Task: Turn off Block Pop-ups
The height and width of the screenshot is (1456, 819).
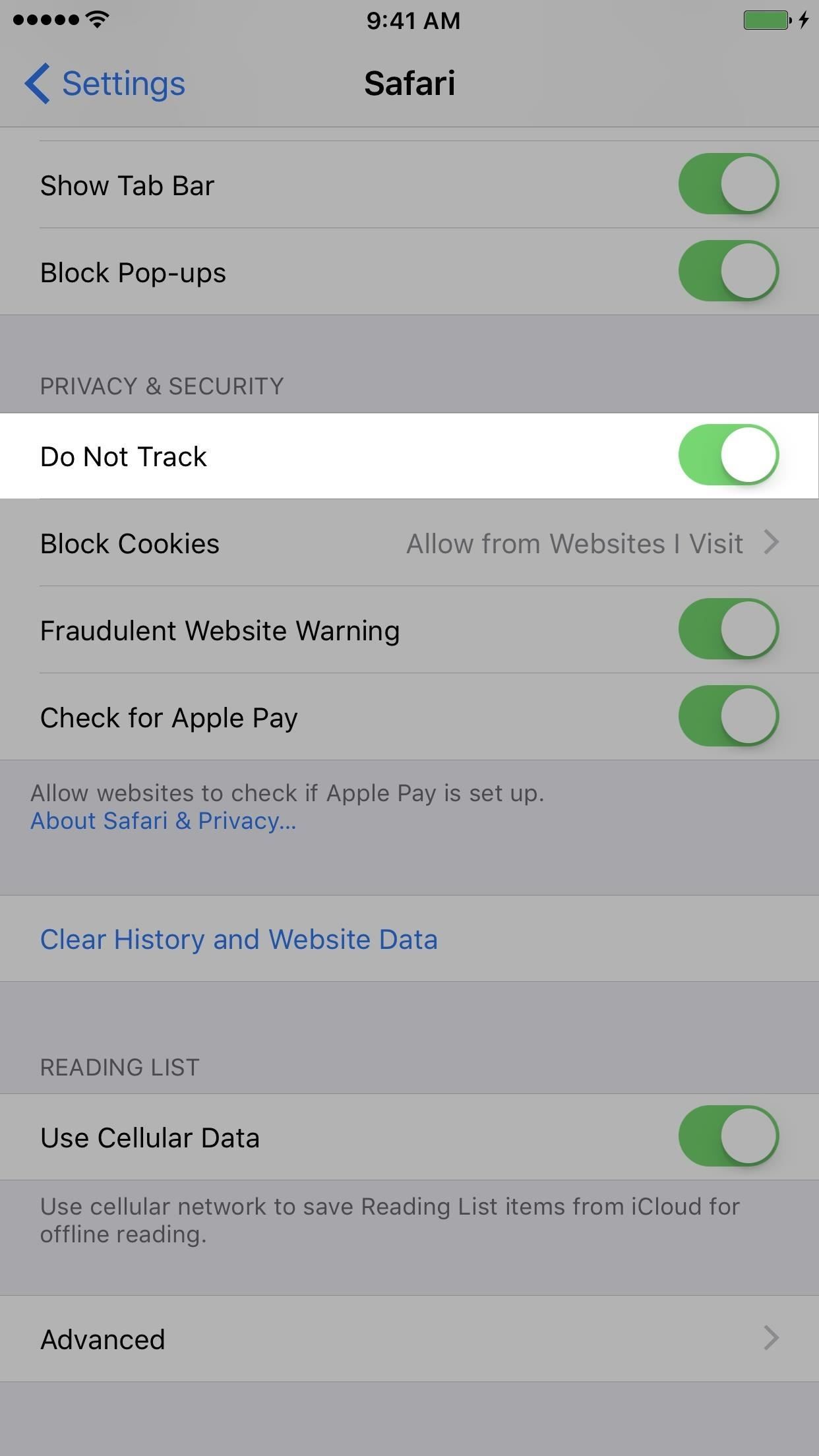Action: click(728, 271)
